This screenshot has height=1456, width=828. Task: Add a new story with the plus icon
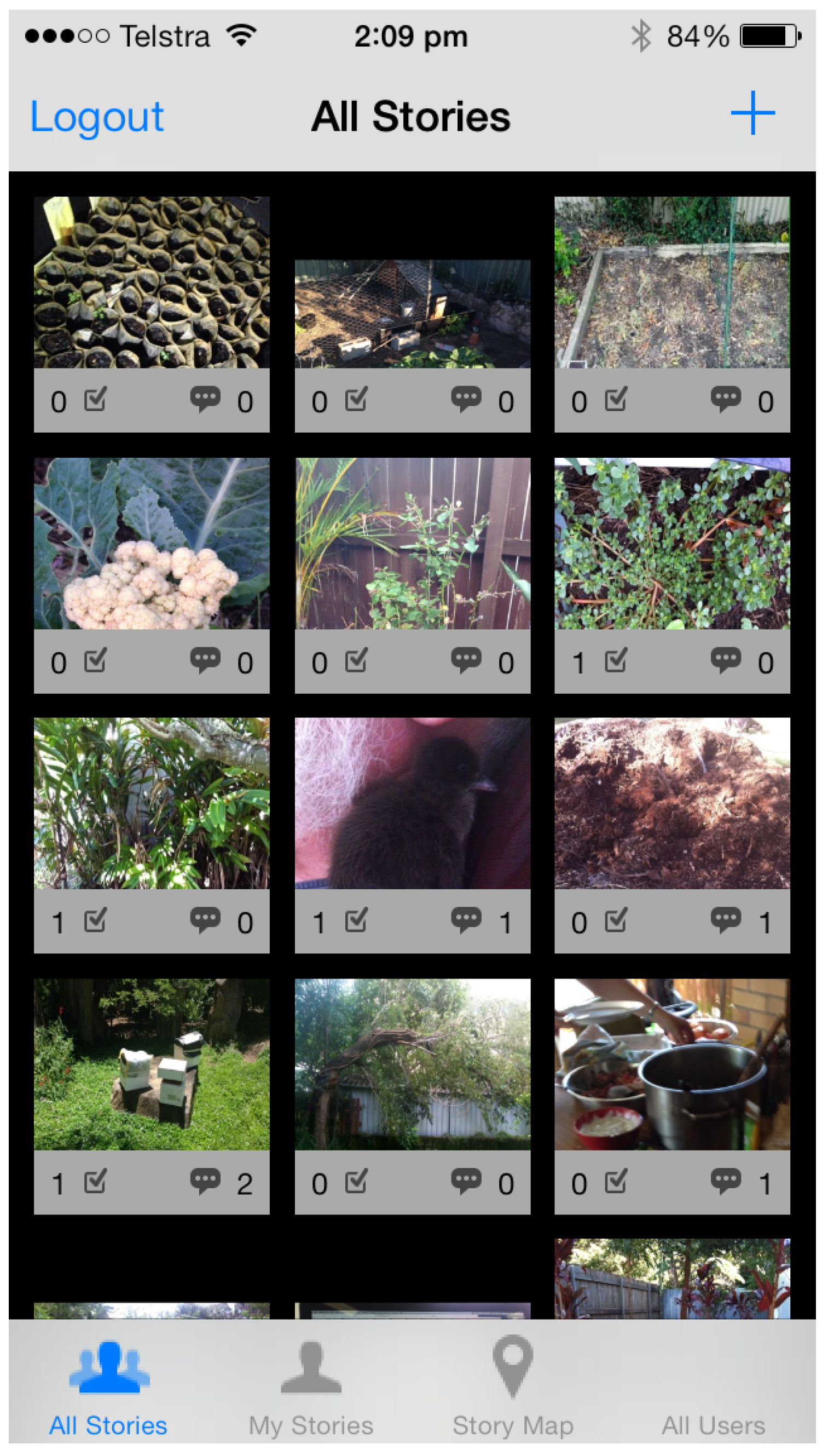[x=752, y=113]
